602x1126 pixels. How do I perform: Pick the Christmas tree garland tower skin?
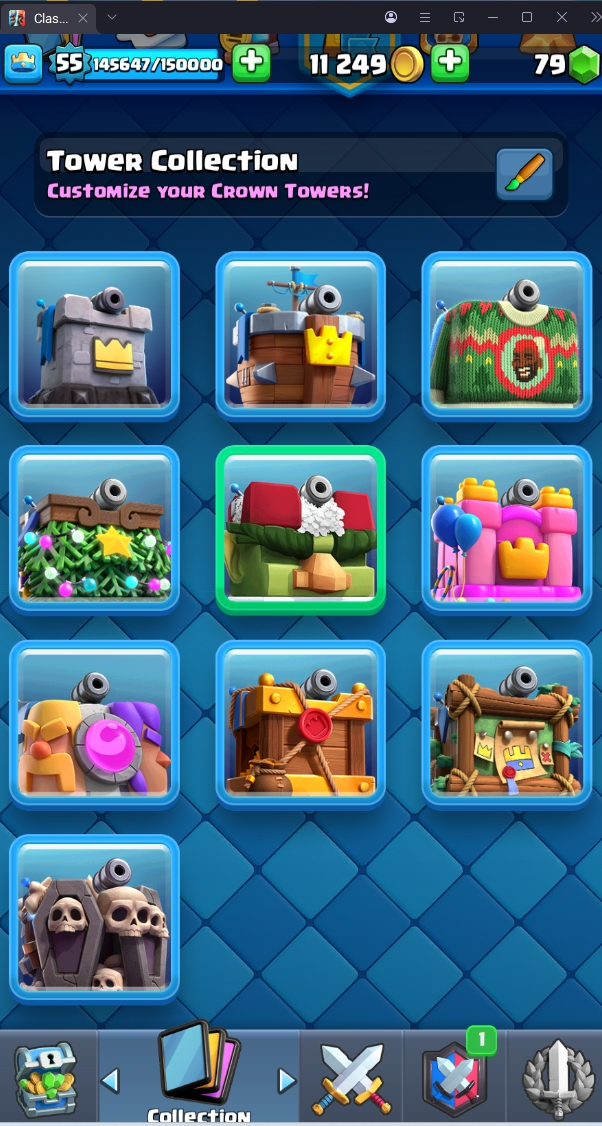click(95, 529)
